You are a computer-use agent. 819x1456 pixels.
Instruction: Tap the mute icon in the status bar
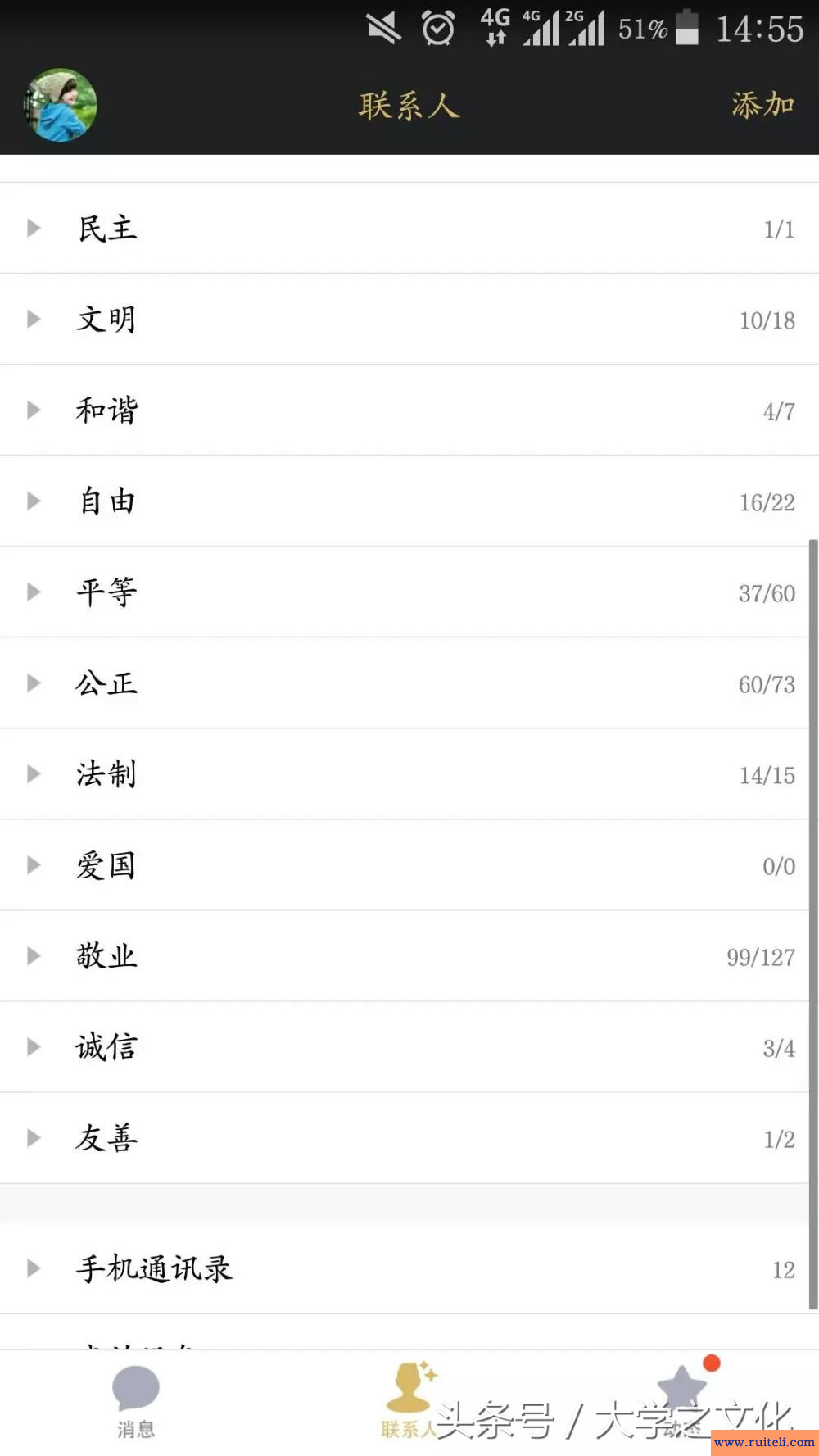(384, 28)
